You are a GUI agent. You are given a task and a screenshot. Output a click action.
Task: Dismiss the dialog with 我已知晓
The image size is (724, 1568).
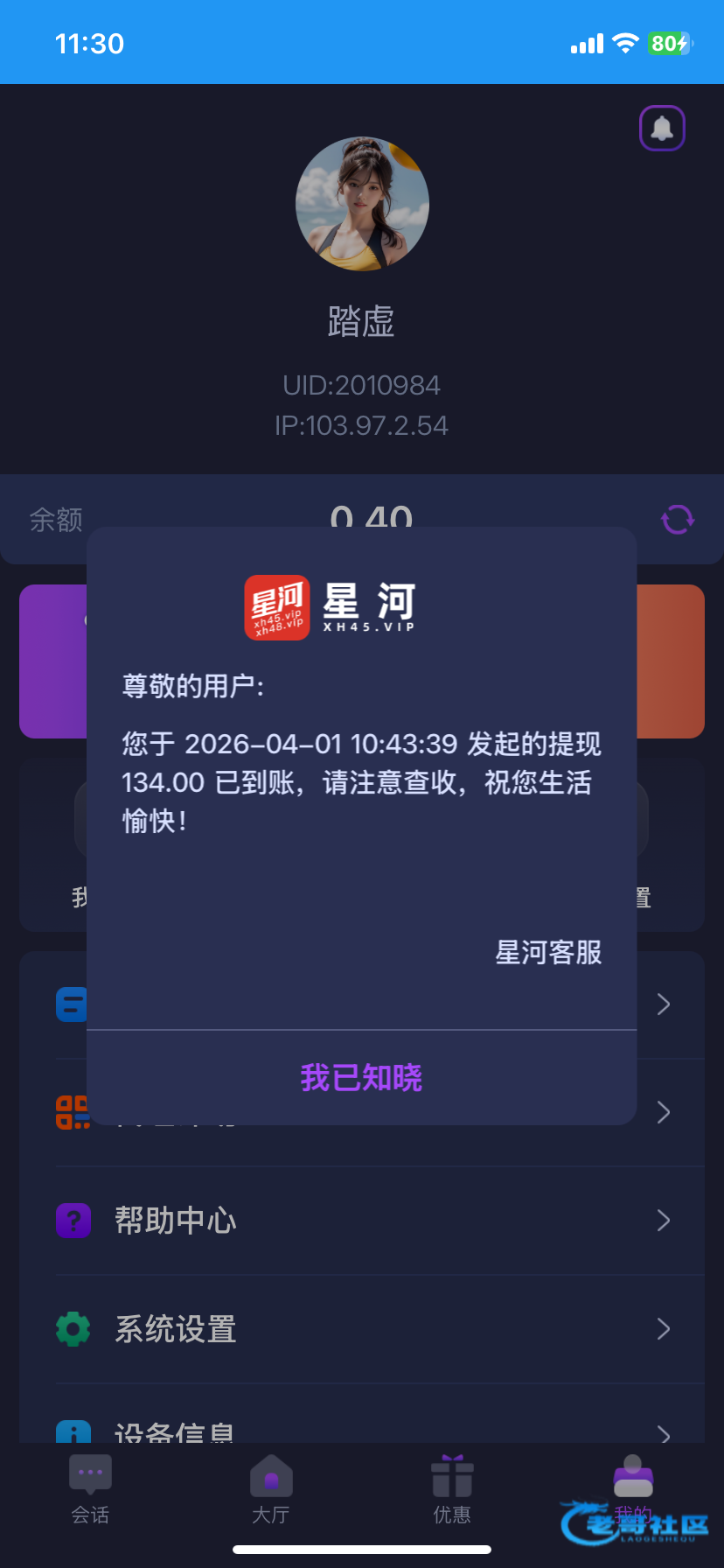pos(361,1077)
